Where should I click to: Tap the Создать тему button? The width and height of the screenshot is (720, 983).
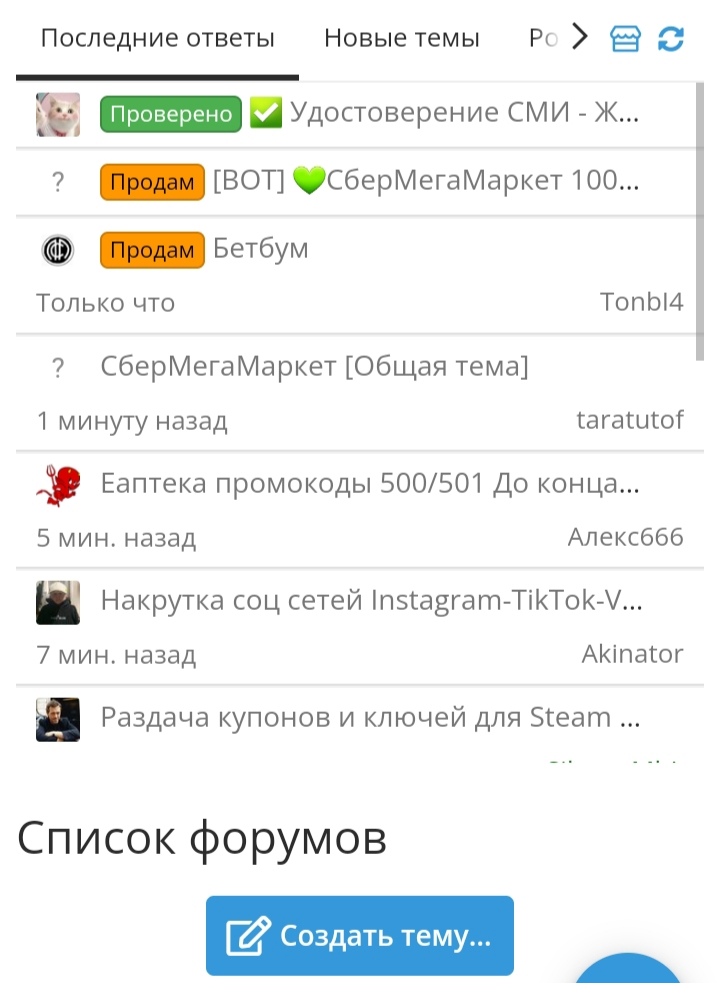[360, 935]
